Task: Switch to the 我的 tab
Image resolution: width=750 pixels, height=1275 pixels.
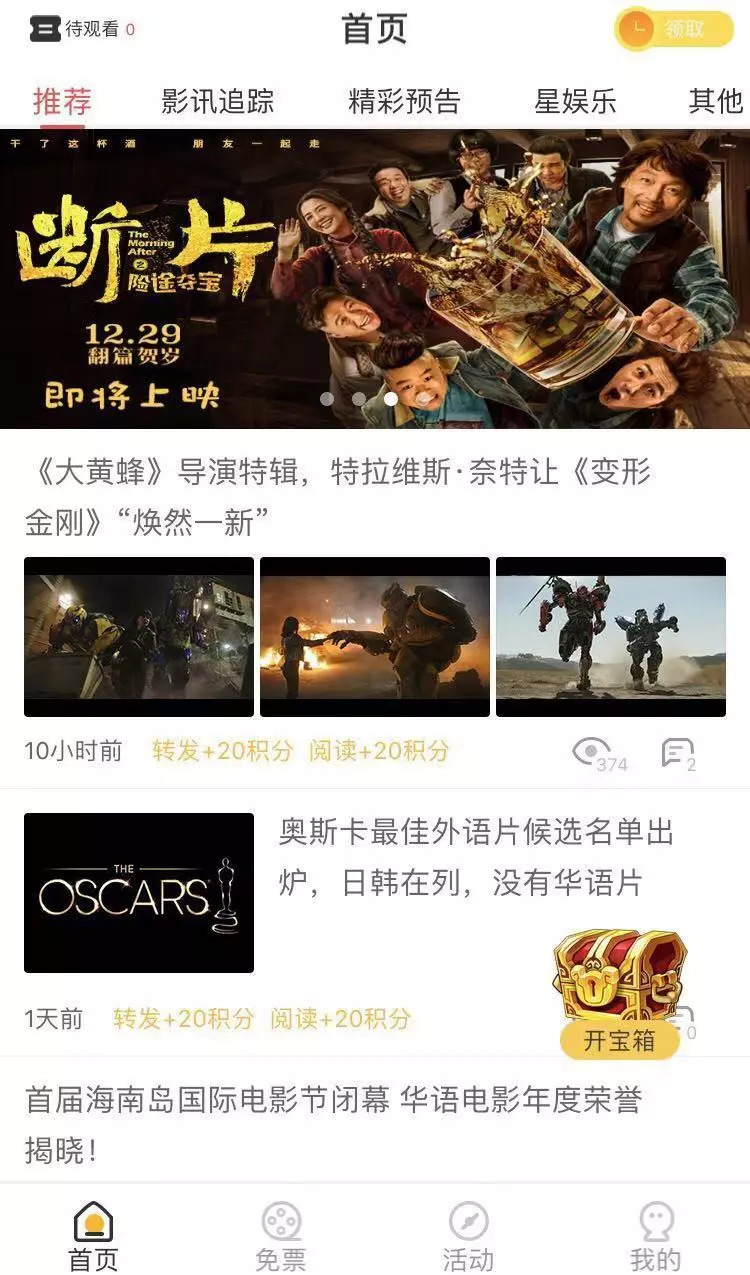Action: pos(655,1236)
